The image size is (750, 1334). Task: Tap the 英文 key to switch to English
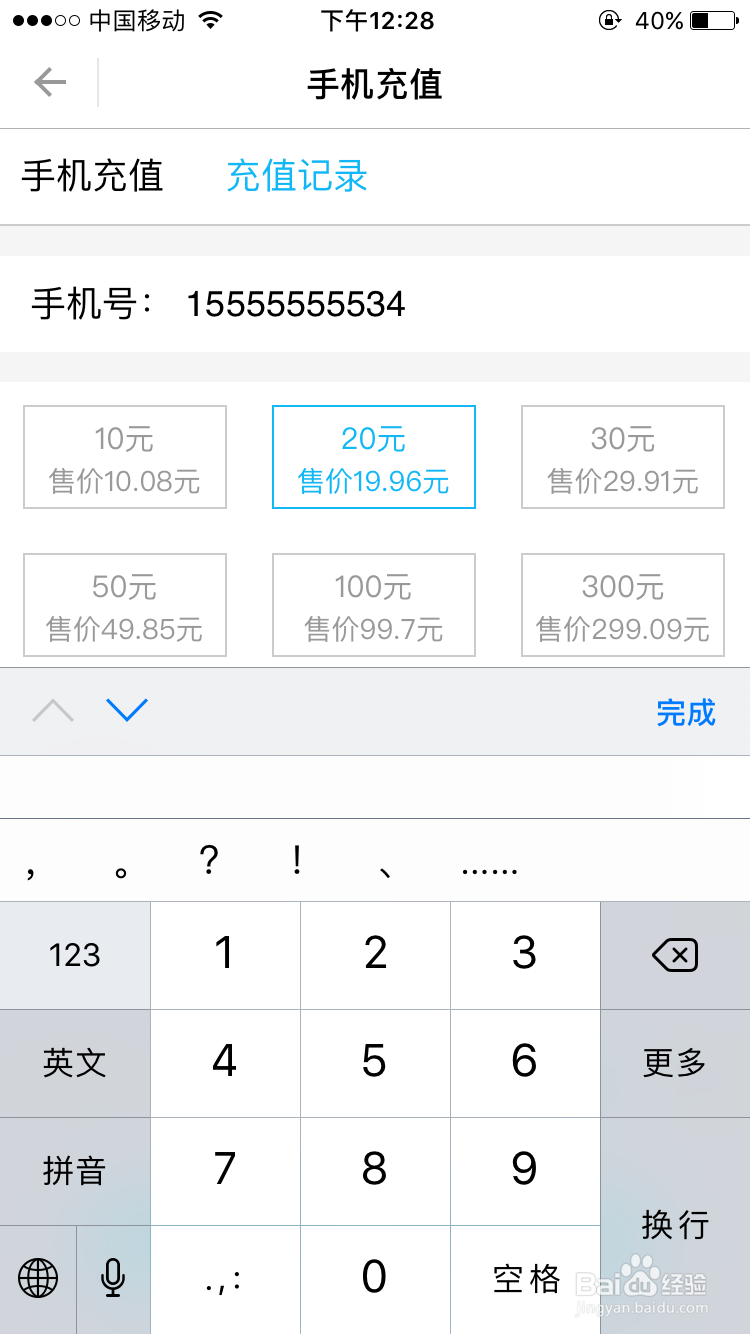click(75, 1063)
